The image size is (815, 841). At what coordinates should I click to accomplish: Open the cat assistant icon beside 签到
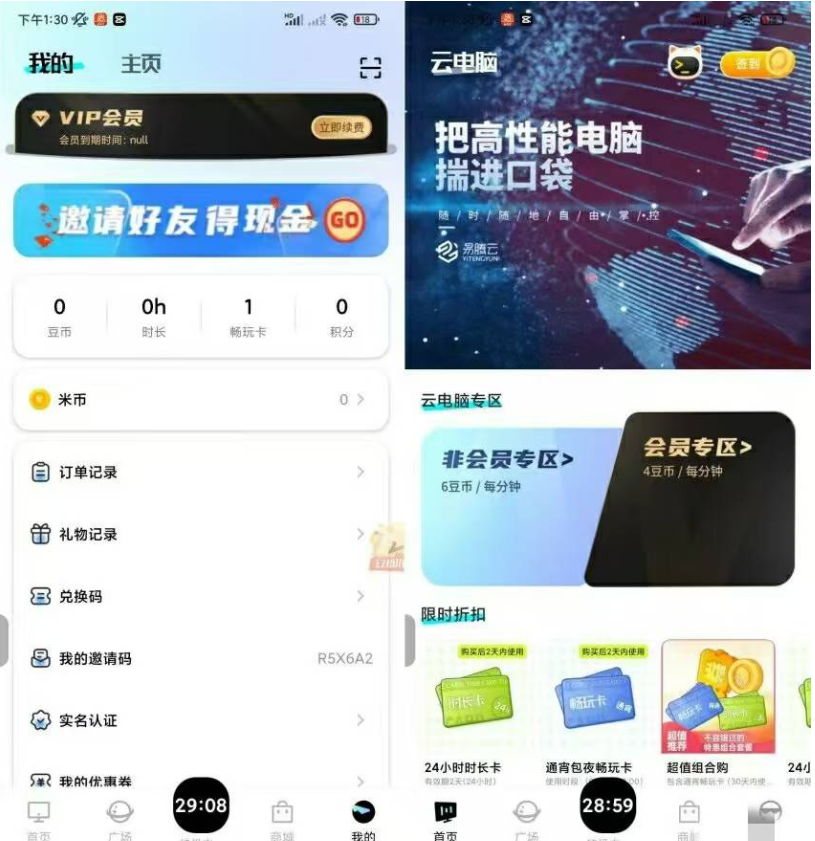pyautogui.click(x=685, y=63)
